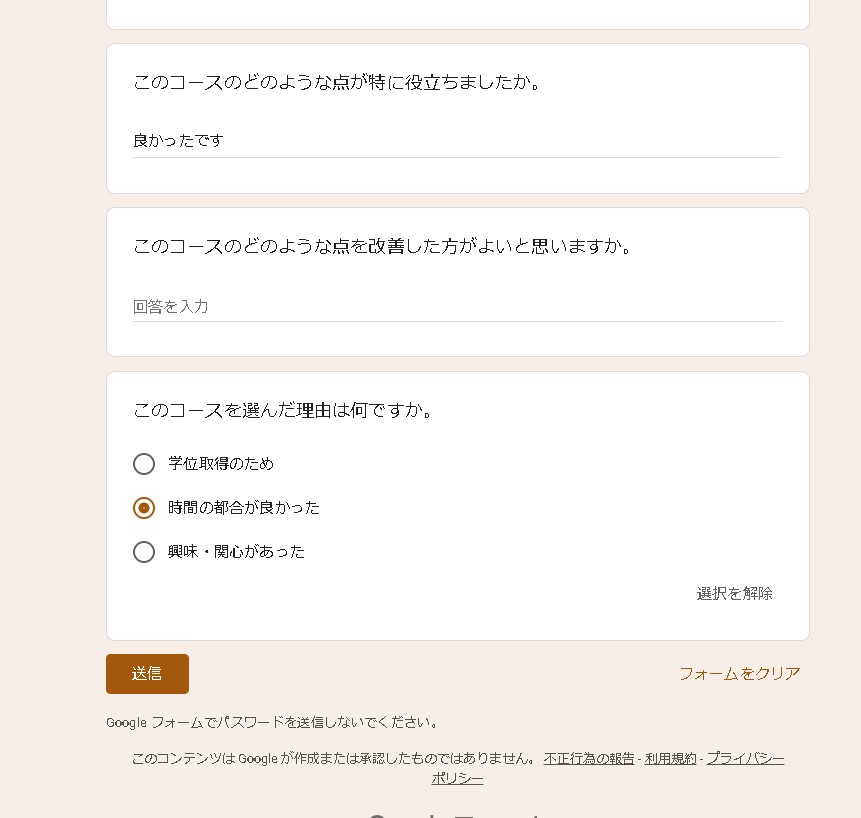
Task: Select the 学位取得のため option
Action: click(144, 464)
